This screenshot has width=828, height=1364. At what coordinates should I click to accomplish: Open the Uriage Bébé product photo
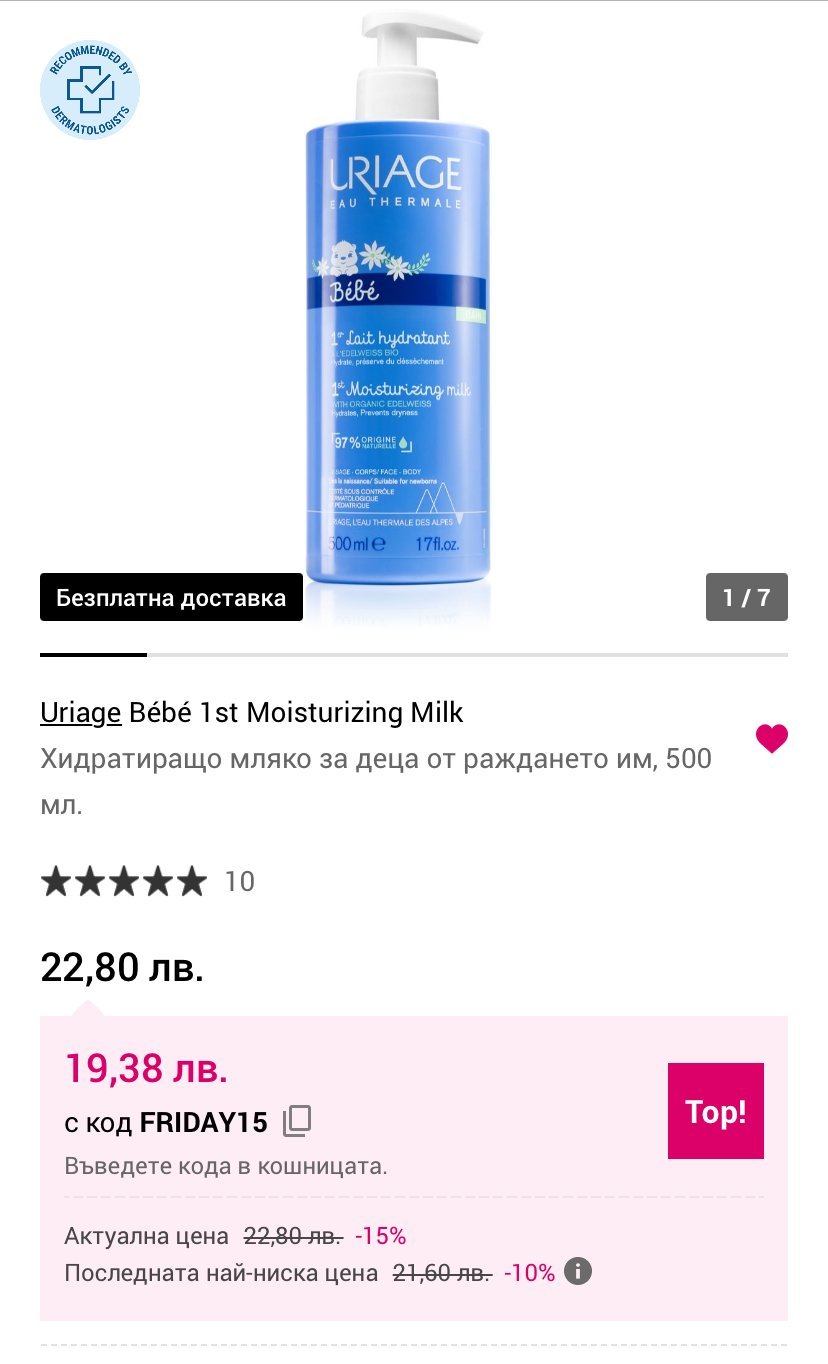[x=398, y=310]
